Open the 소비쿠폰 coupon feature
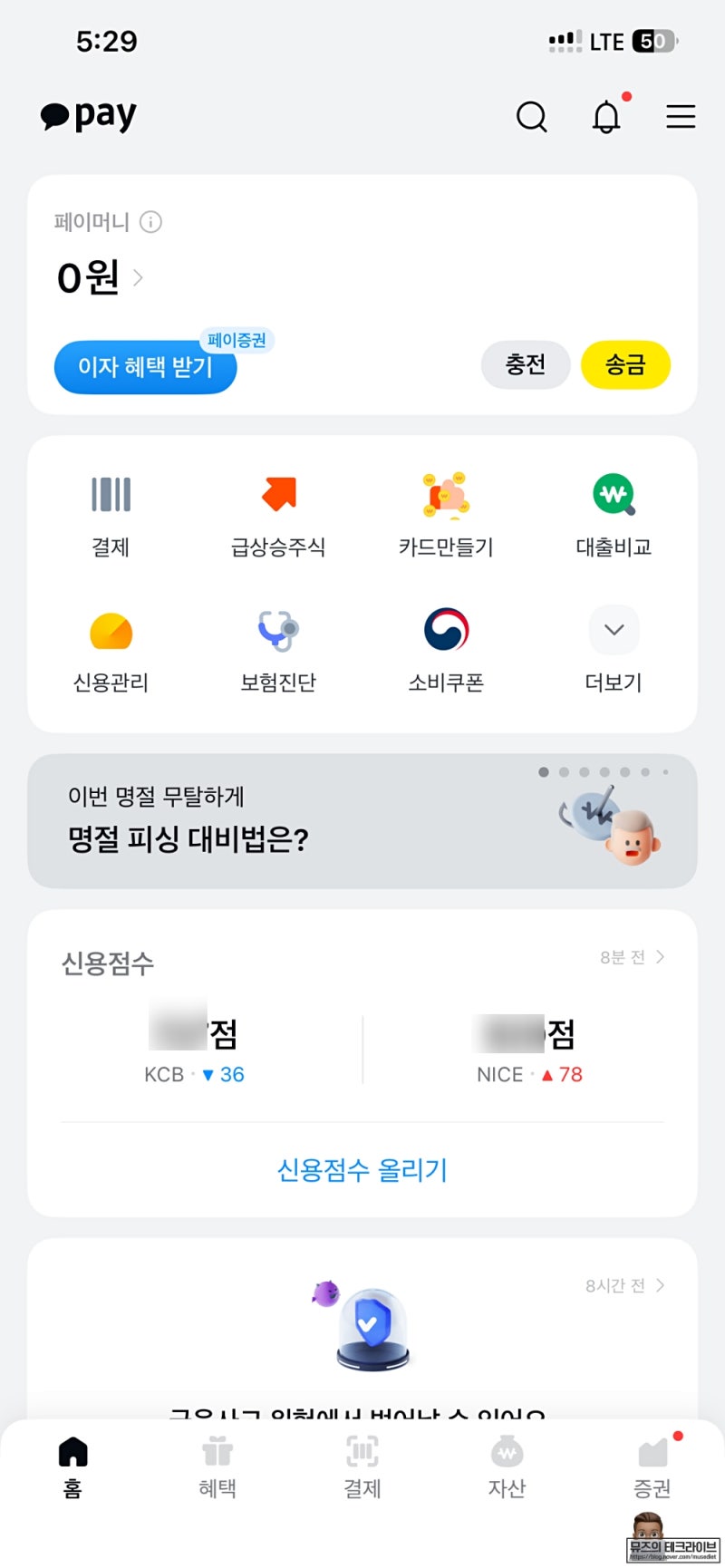725x1568 pixels. (x=444, y=648)
